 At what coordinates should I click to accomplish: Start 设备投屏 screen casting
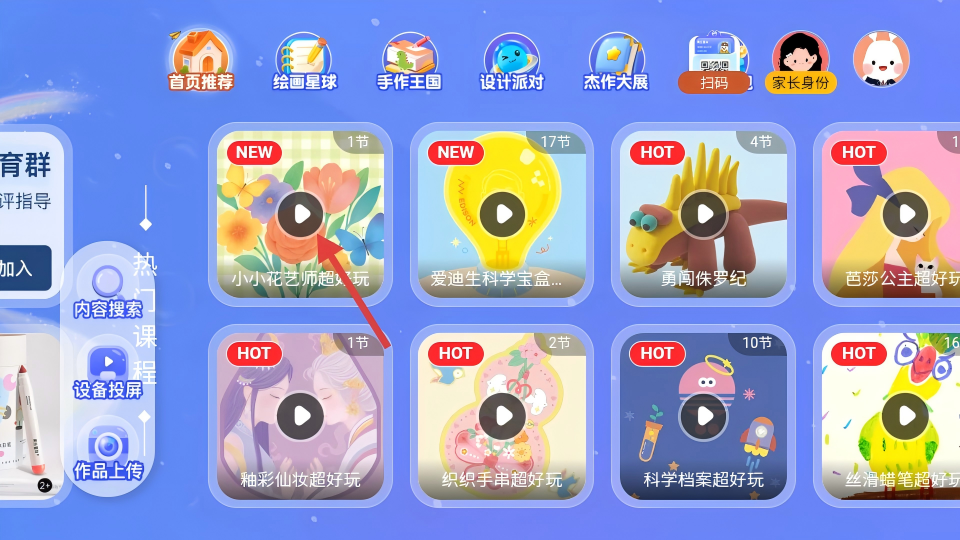coord(107,370)
